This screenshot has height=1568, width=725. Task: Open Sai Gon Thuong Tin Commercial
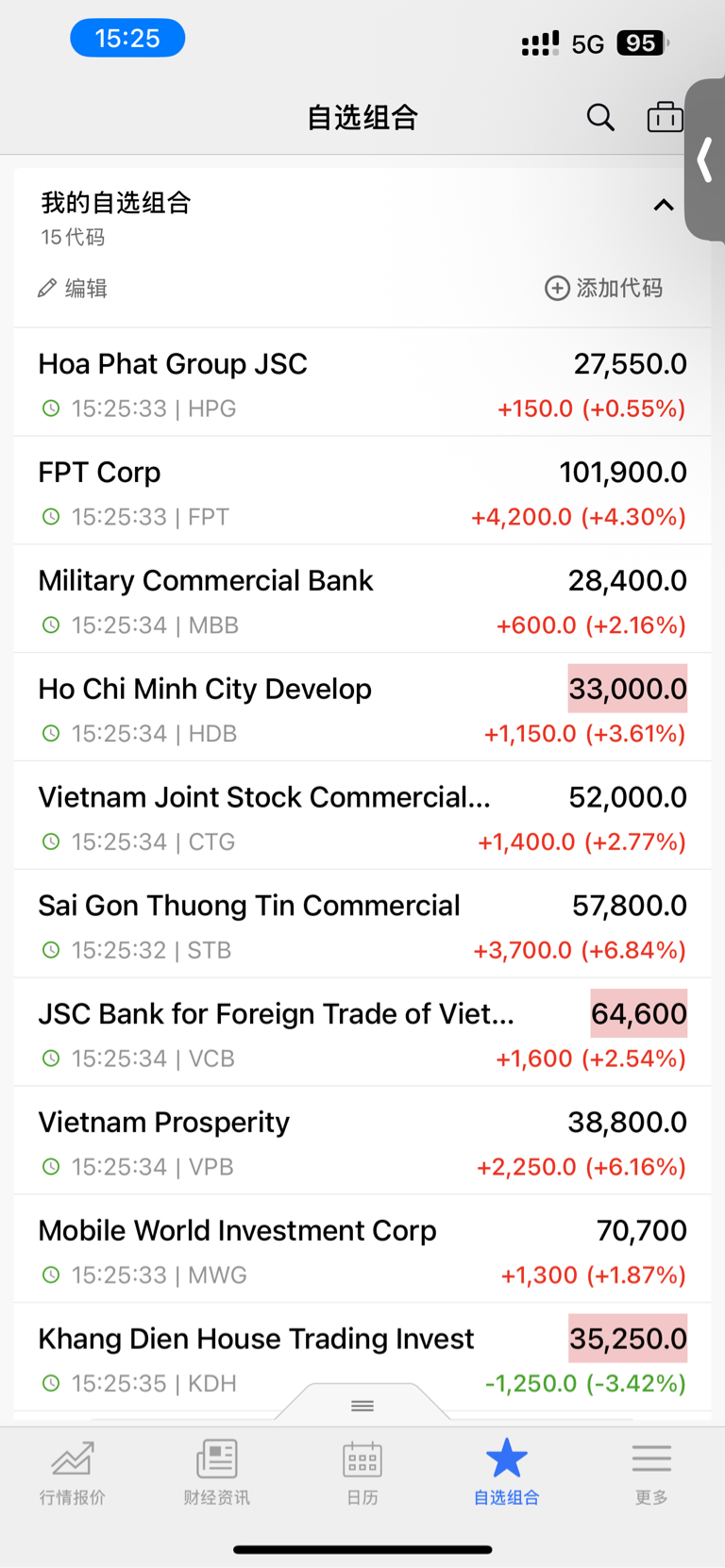click(362, 925)
